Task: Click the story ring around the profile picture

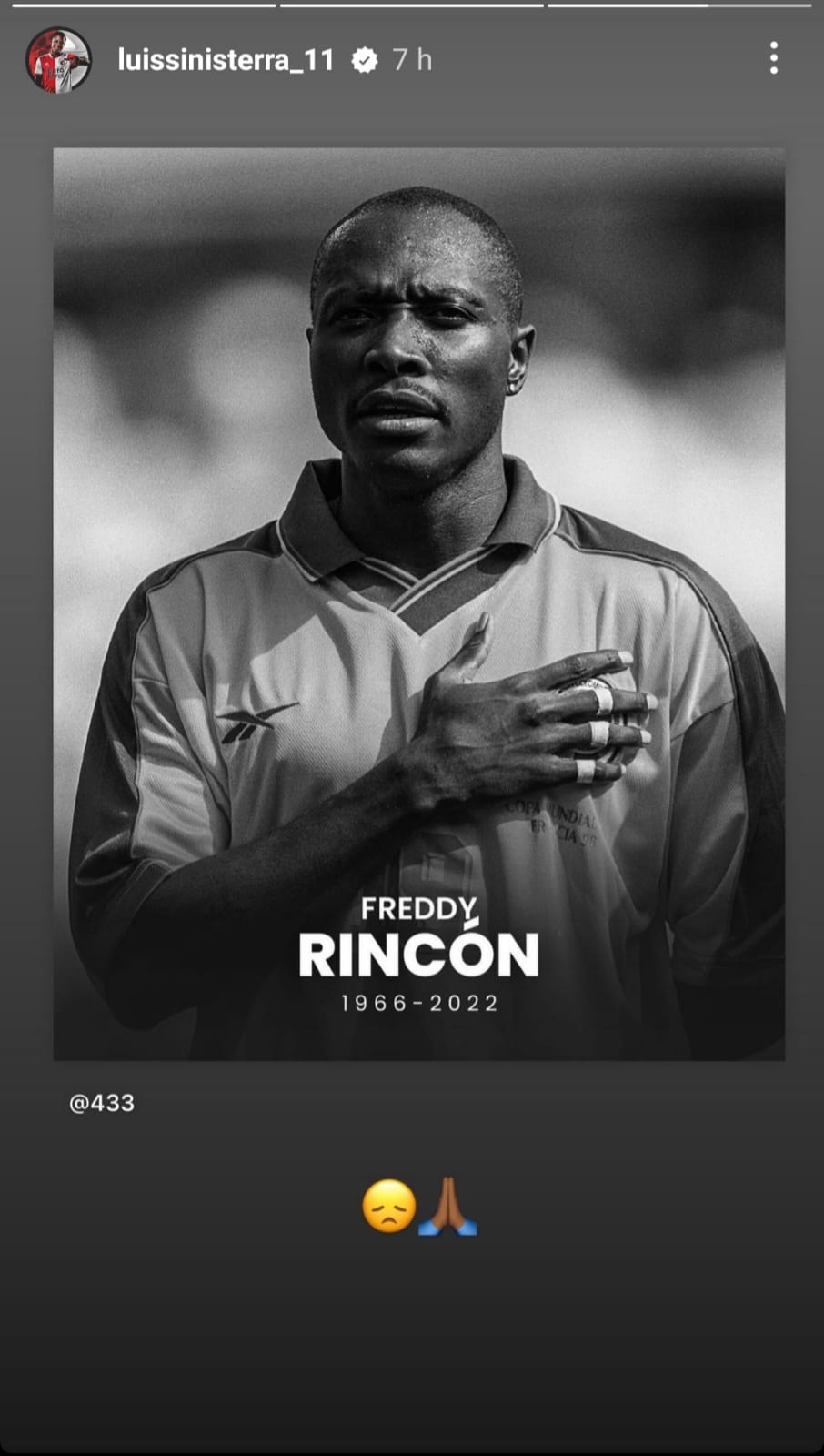Action: click(x=60, y=29)
